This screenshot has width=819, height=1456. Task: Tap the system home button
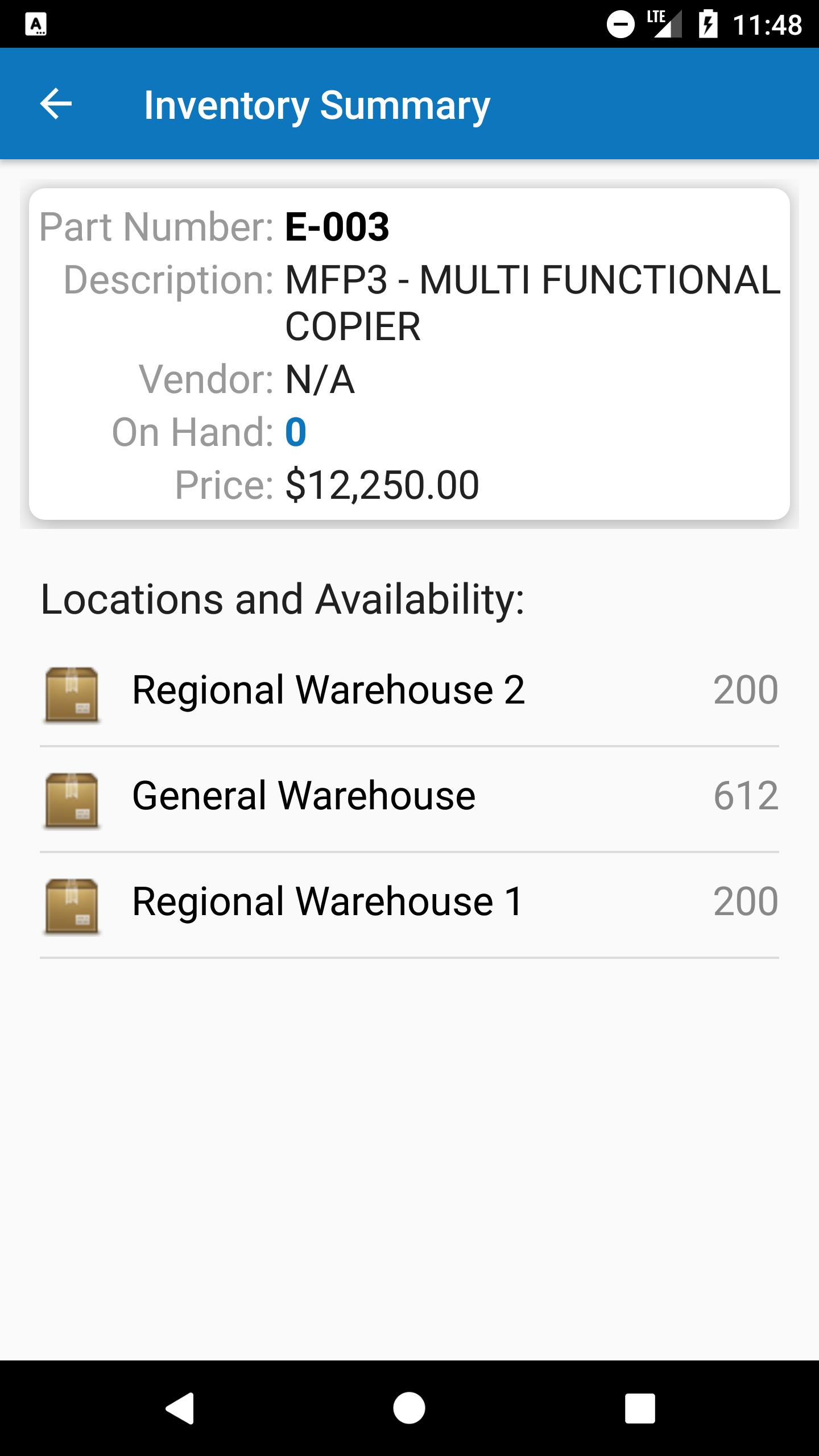pyautogui.click(x=409, y=1408)
